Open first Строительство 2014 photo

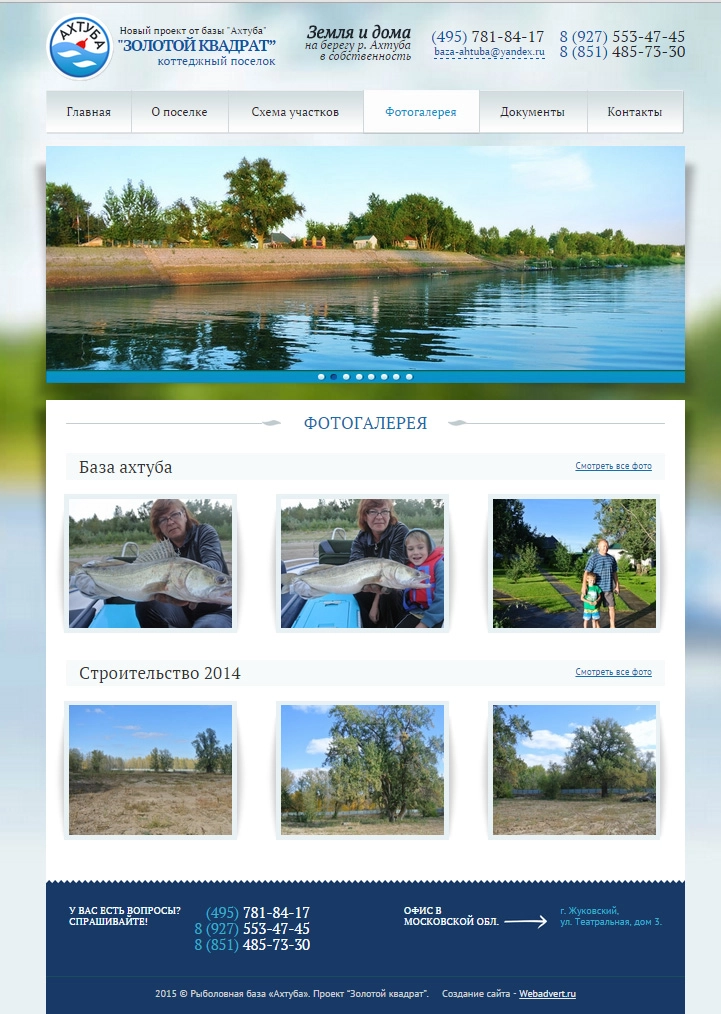(150, 769)
